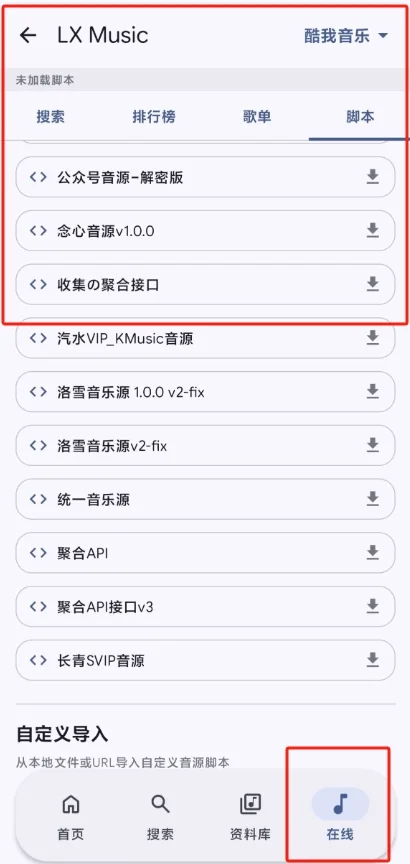Download the 公众号音源-解密版 script

[373, 177]
